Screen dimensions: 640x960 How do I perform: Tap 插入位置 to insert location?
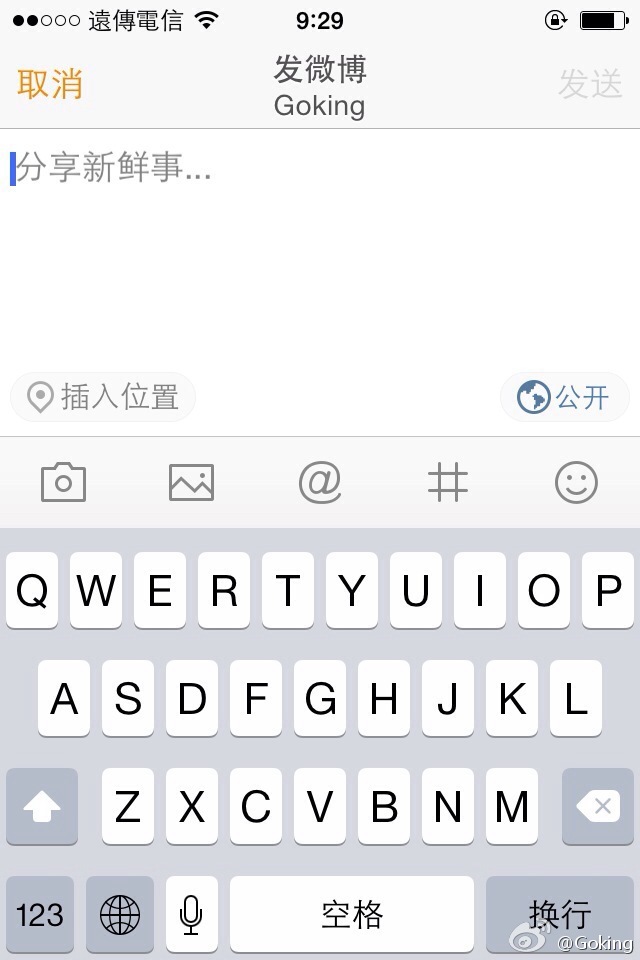pyautogui.click(x=103, y=397)
